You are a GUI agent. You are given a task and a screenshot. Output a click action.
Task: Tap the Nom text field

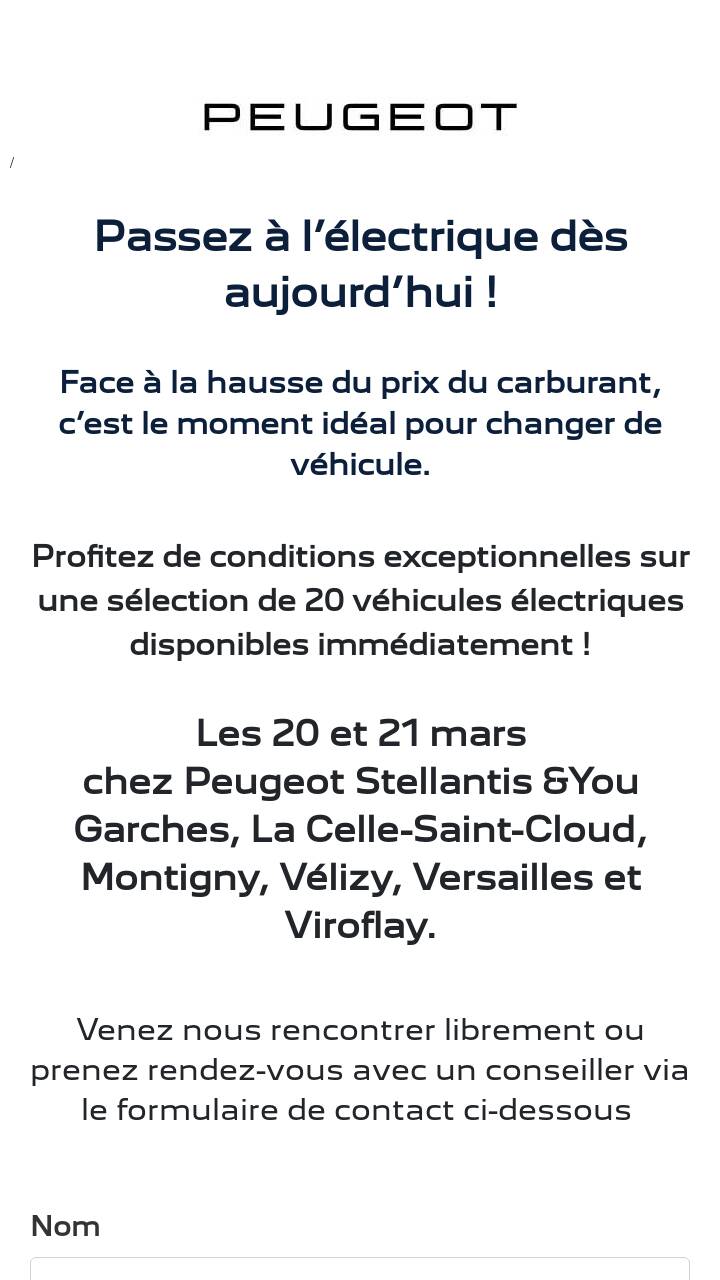click(x=360, y=1268)
